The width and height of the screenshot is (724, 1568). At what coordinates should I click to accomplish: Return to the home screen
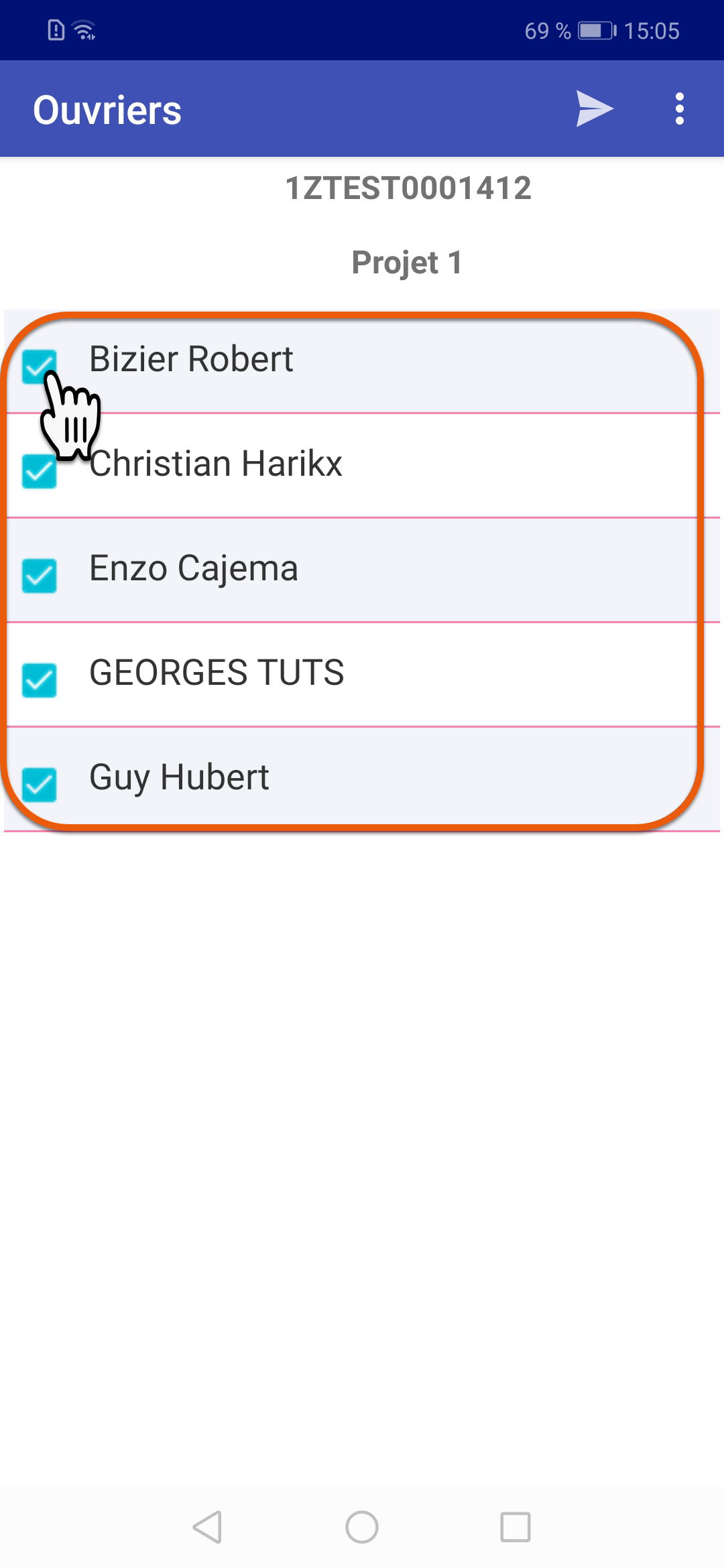point(362,1527)
